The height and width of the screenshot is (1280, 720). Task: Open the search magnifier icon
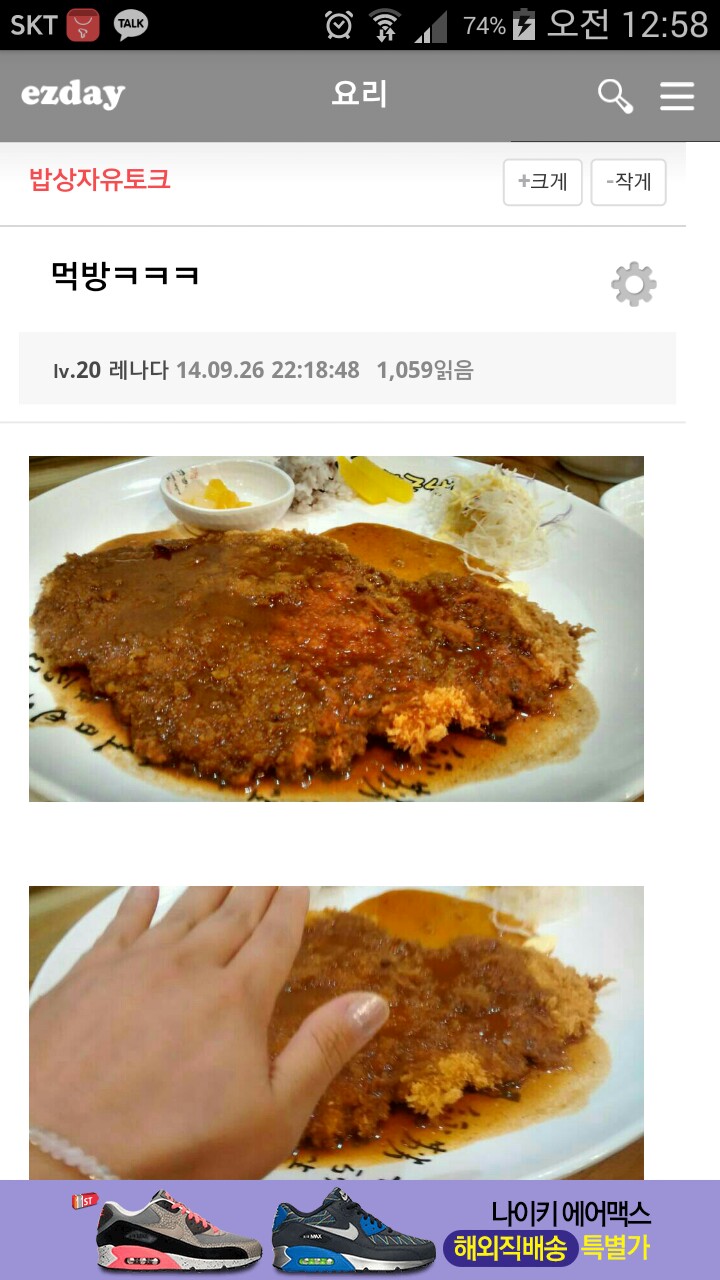(615, 96)
